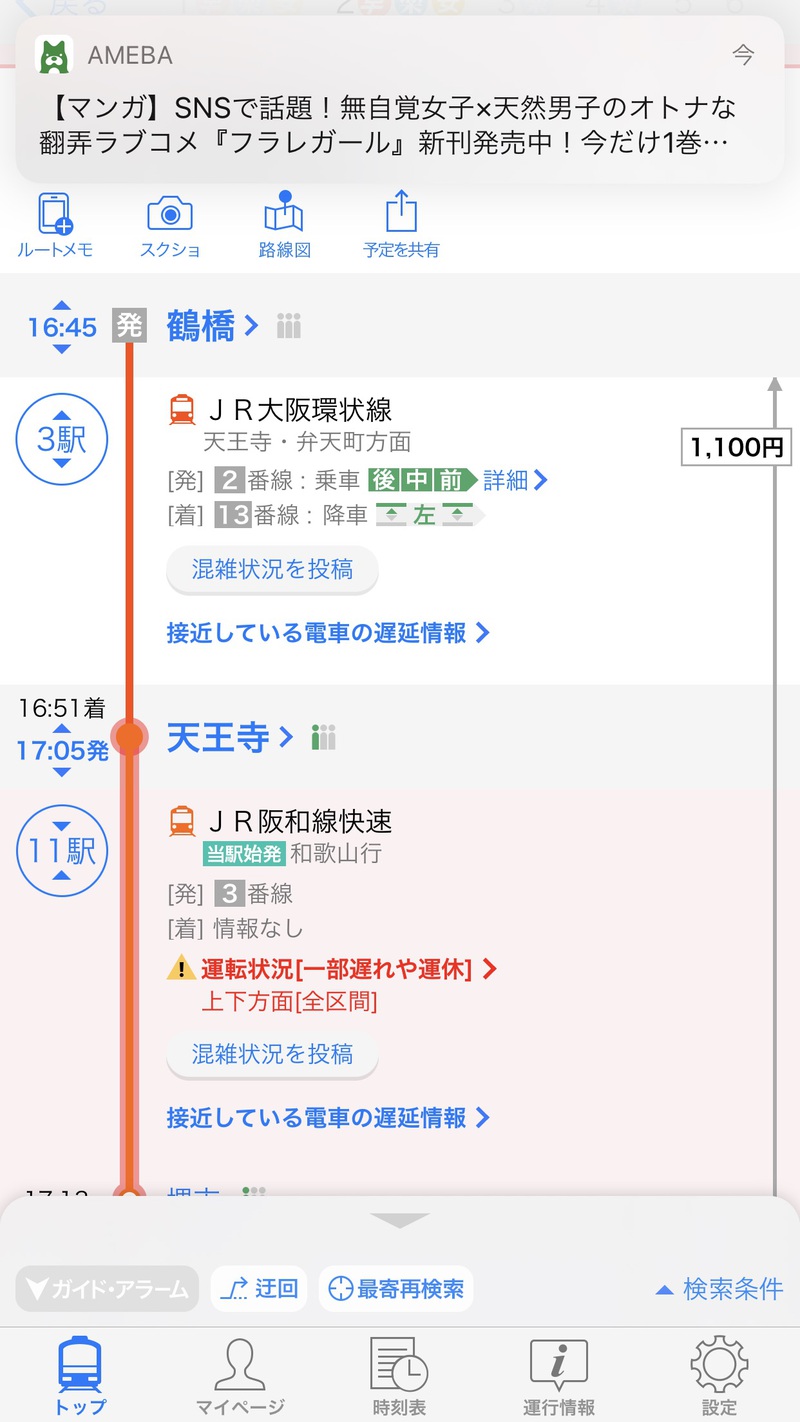The height and width of the screenshot is (1422, 800).
Task: Expand the 3駅 stops list
Action: 61,440
